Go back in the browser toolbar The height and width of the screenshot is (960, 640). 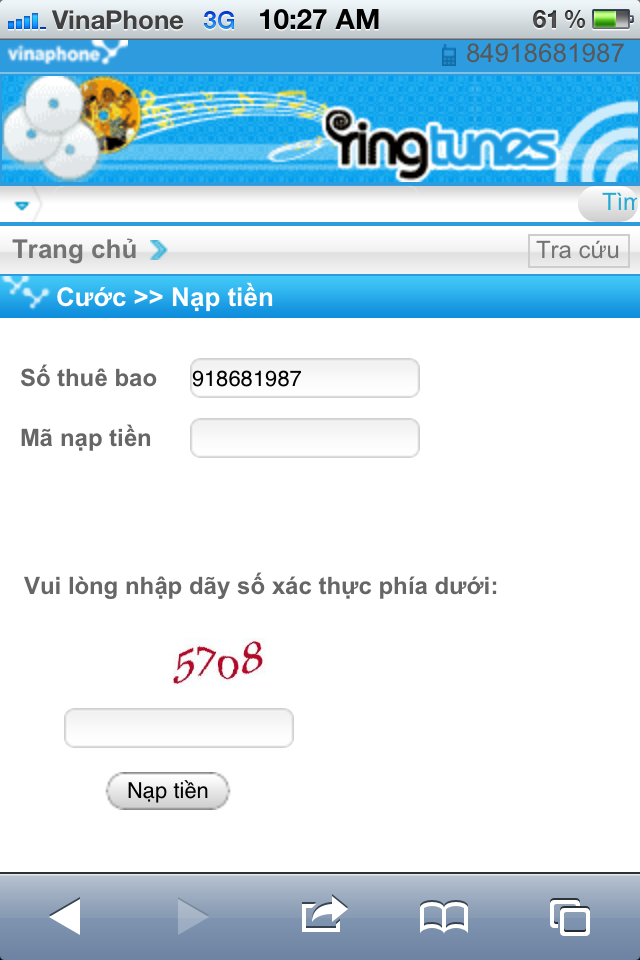coord(65,916)
